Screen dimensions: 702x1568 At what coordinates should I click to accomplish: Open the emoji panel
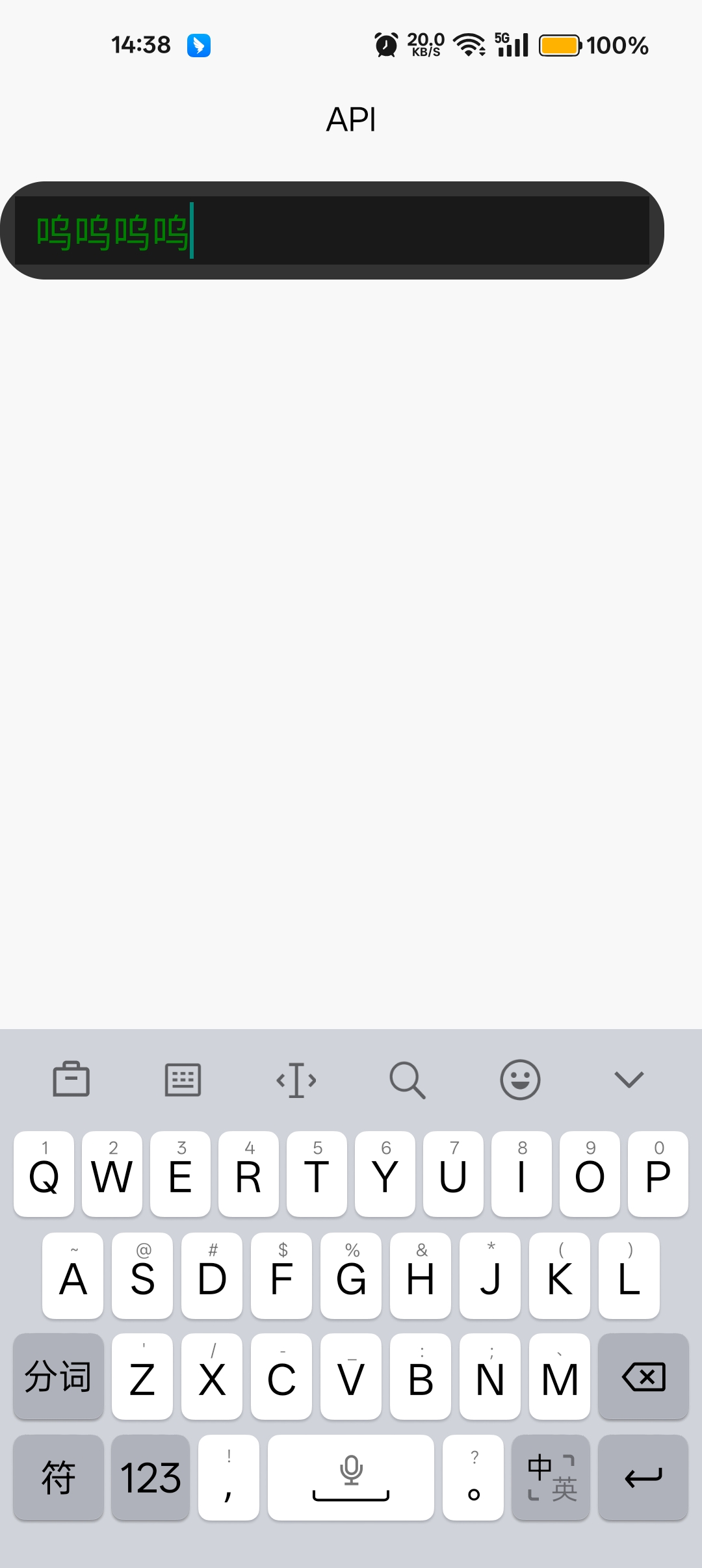(520, 1080)
